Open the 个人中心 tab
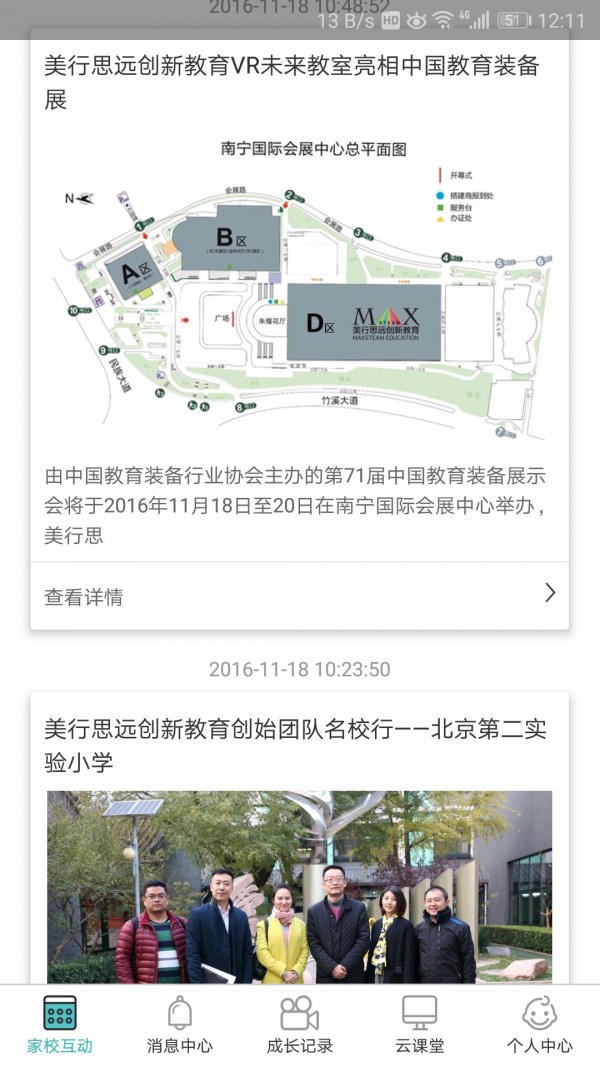 tap(540, 1025)
